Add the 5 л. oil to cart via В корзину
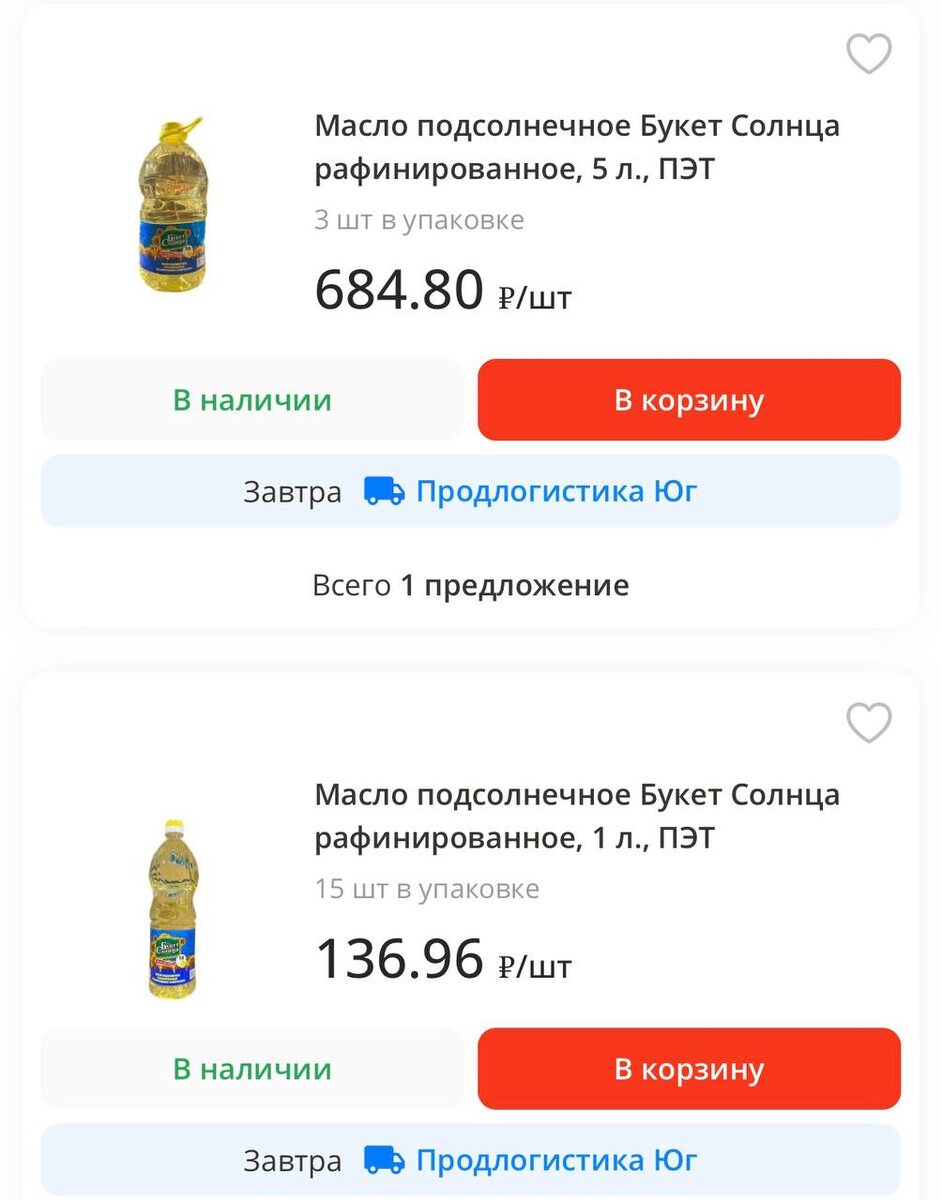This screenshot has height=1200, width=942. tap(689, 399)
